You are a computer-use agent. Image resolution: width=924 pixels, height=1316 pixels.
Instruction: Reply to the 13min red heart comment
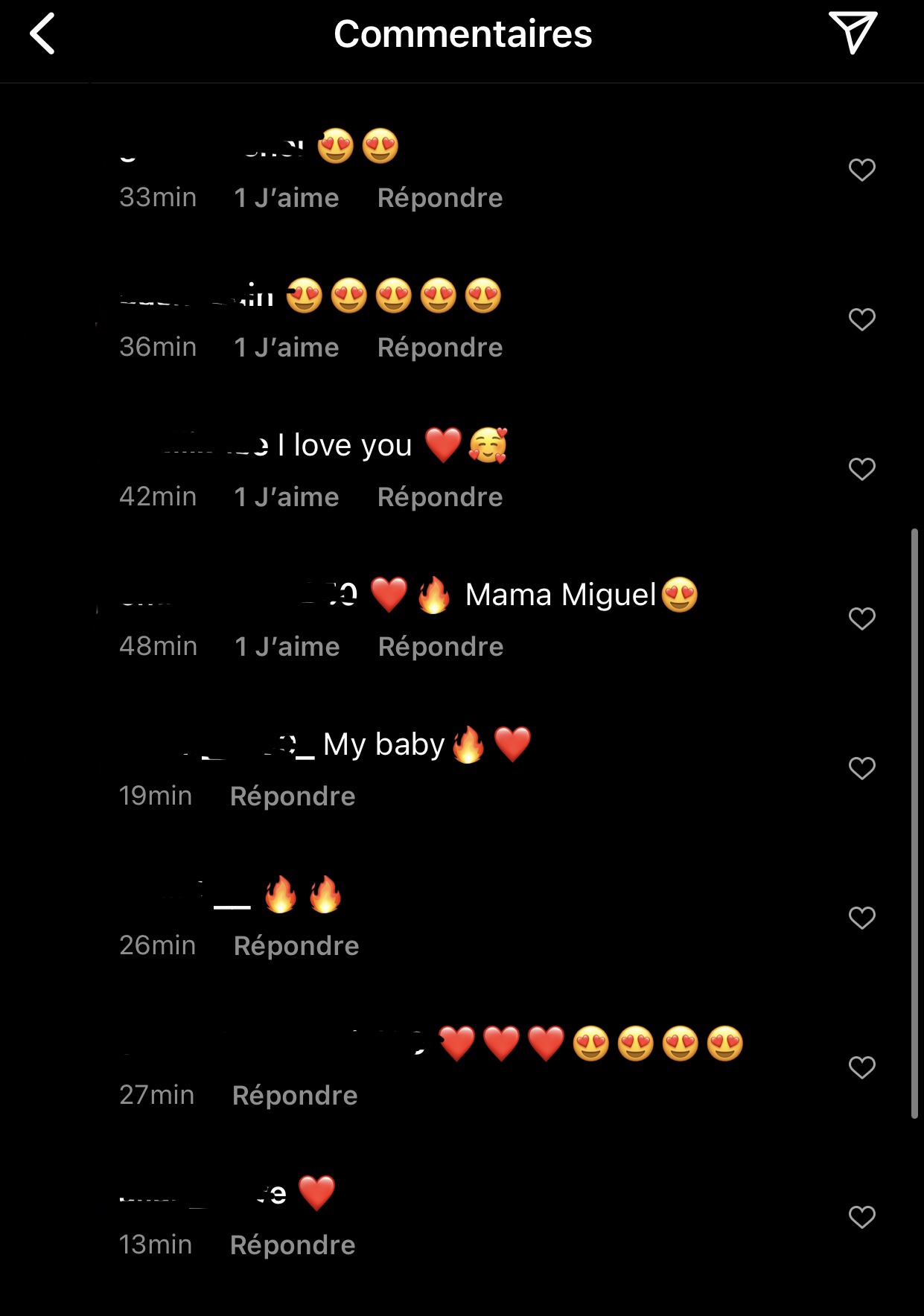point(293,1245)
